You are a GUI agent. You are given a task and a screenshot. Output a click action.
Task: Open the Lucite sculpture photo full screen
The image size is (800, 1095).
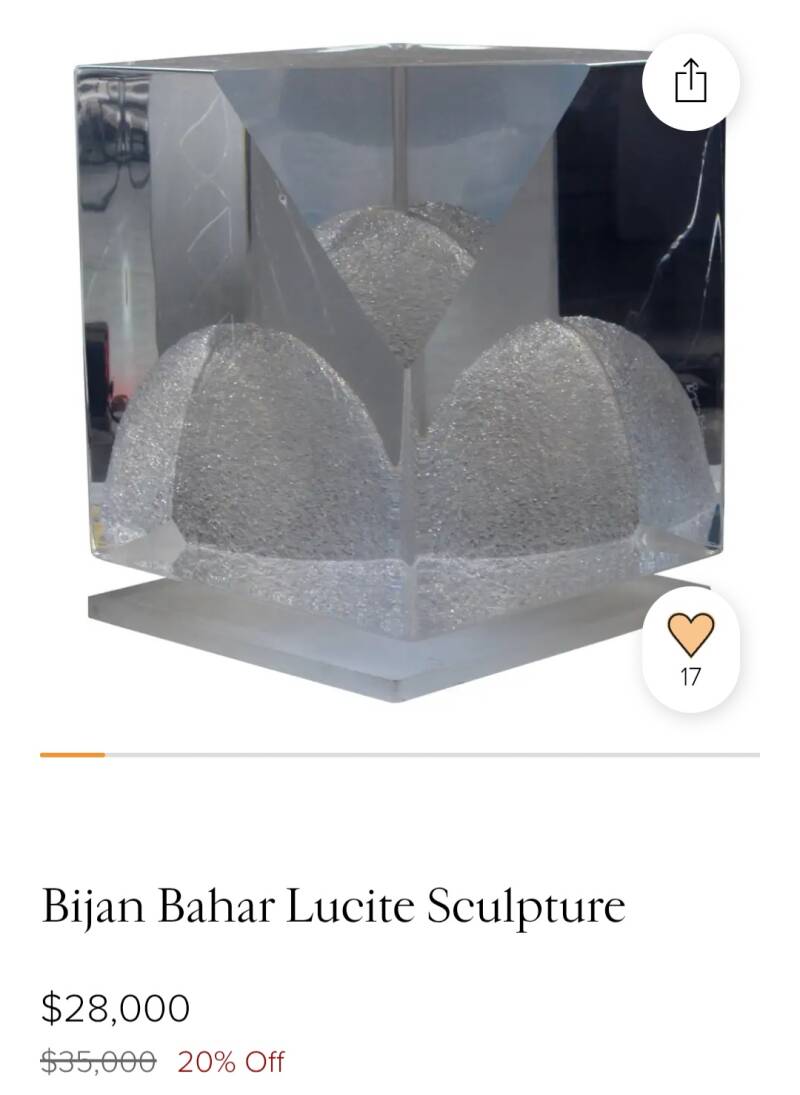pyautogui.click(x=400, y=370)
